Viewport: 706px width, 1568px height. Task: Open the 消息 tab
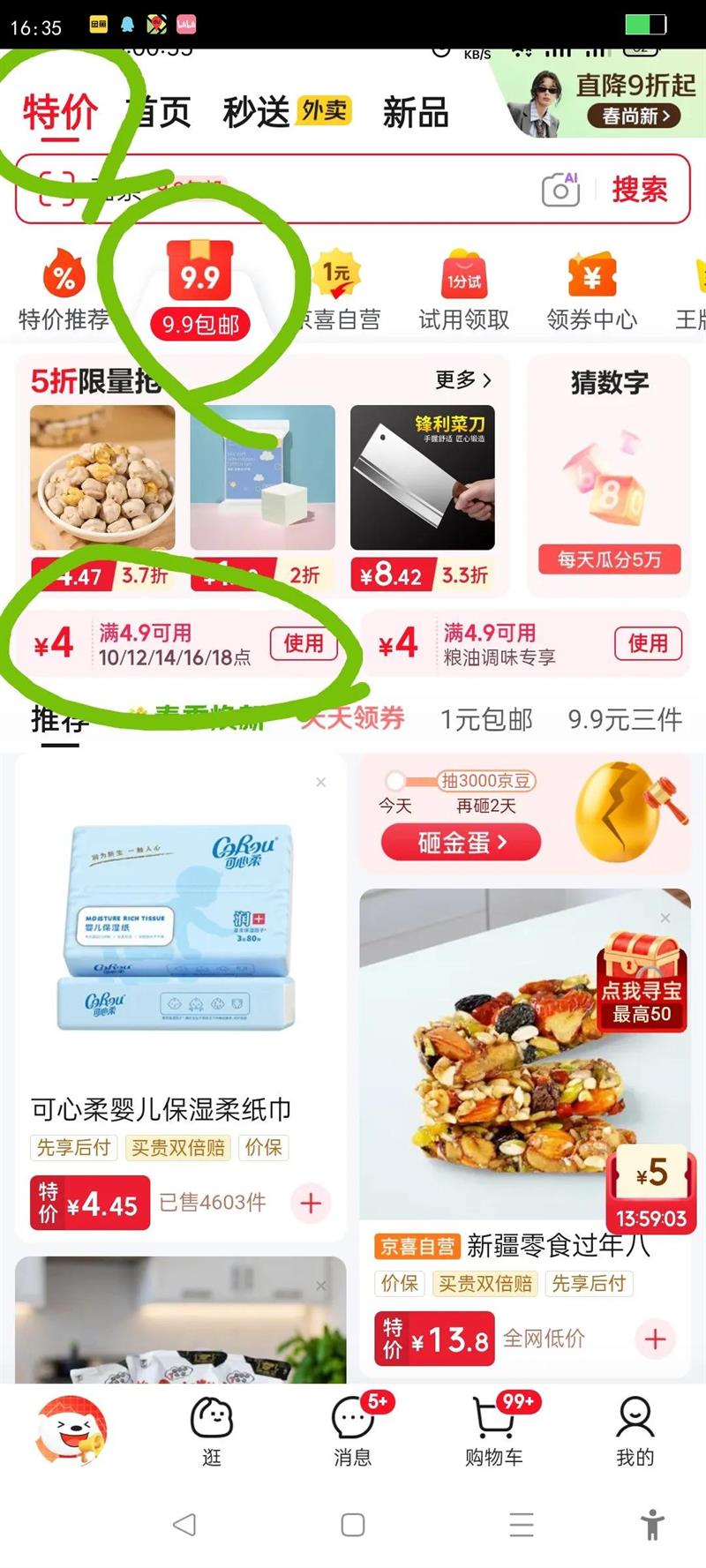353,1430
